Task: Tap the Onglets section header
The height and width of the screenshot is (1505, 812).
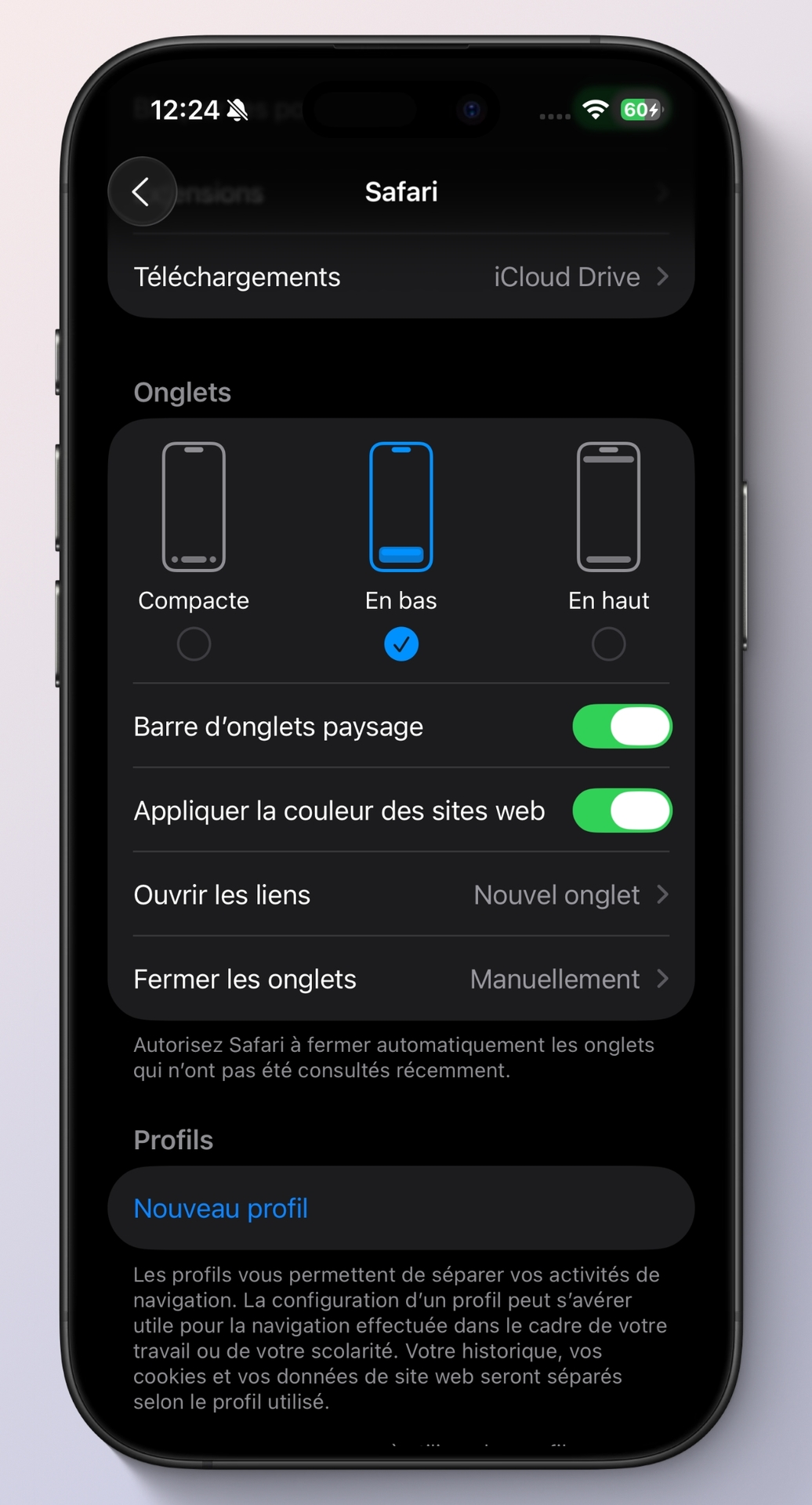Action: 182,392
